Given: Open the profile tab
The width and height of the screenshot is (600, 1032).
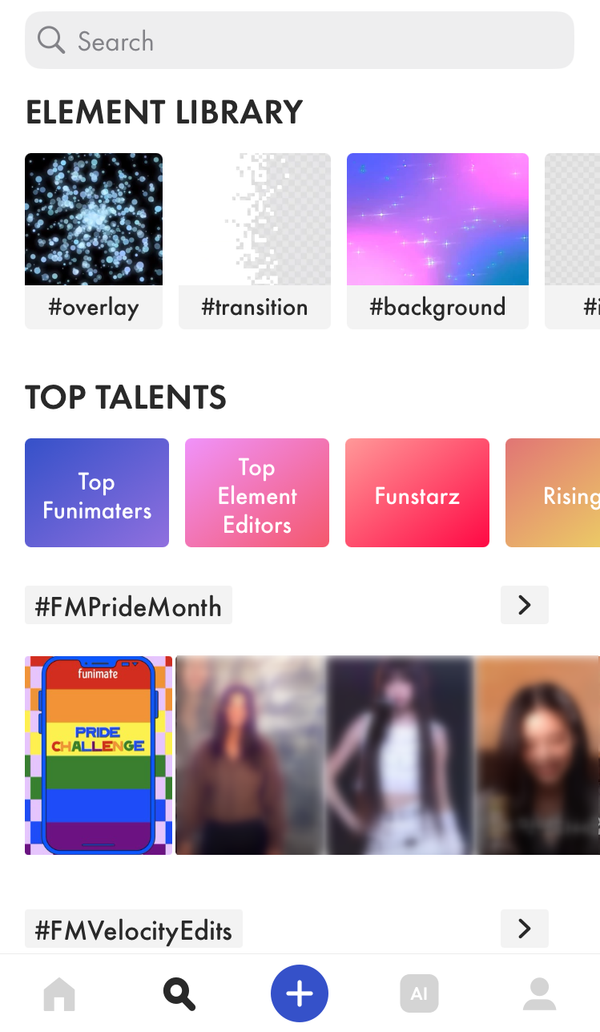Looking at the screenshot, I should point(539,994).
